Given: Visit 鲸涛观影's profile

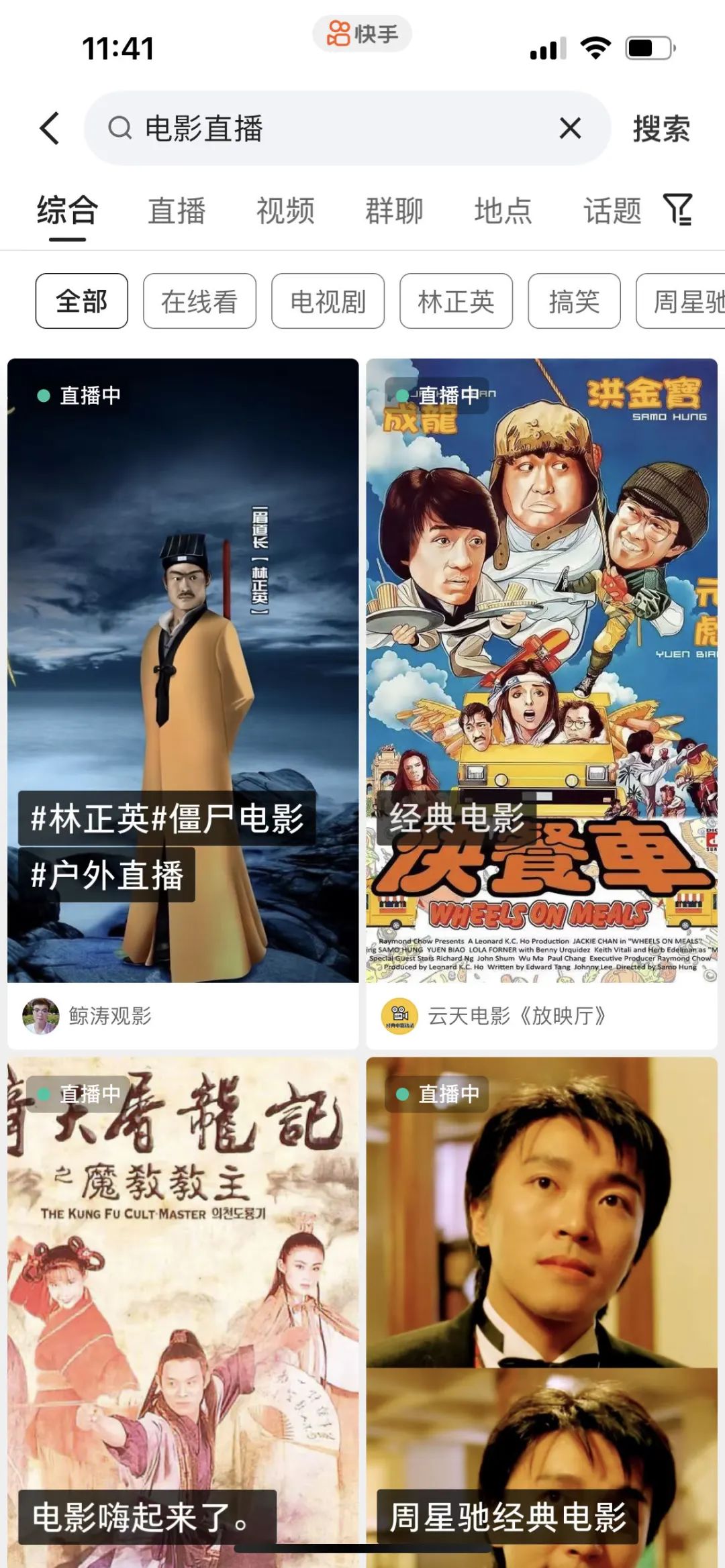Looking at the screenshot, I should coord(87,1016).
